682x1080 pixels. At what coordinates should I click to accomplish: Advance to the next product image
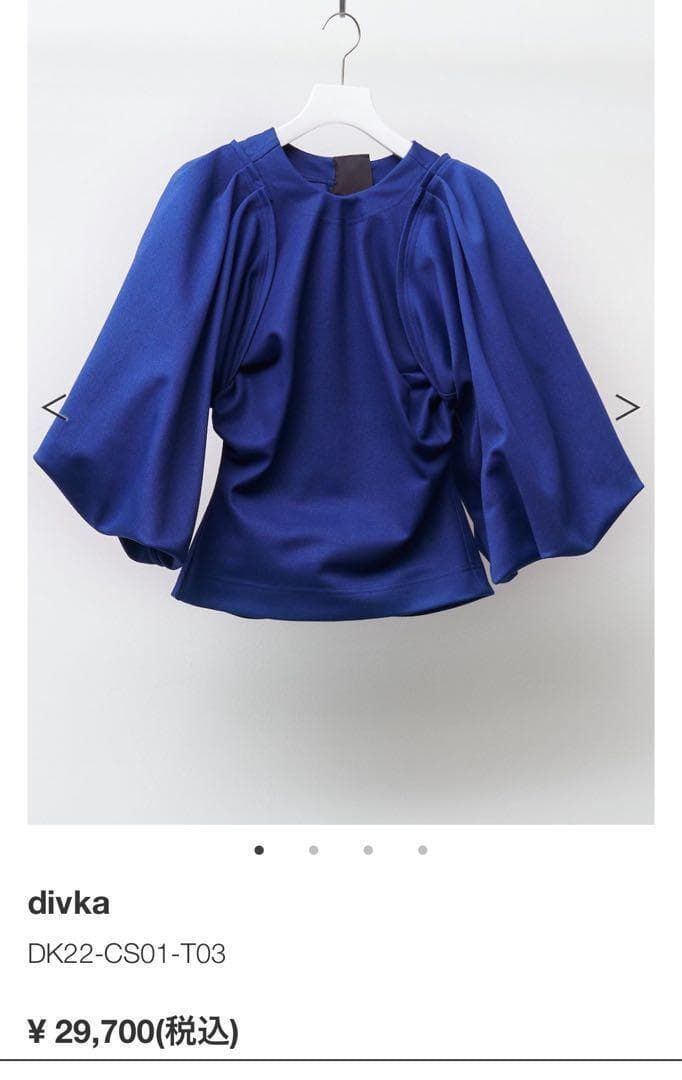[627, 407]
